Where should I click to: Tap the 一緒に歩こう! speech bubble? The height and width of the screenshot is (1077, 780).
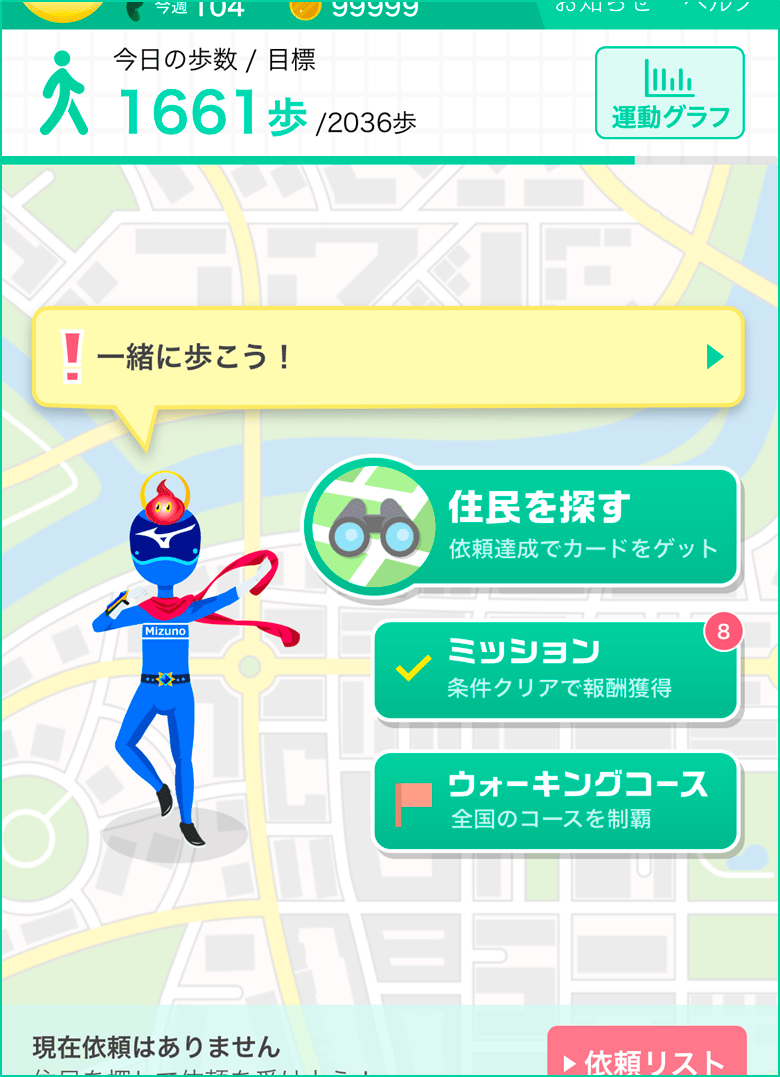point(388,357)
